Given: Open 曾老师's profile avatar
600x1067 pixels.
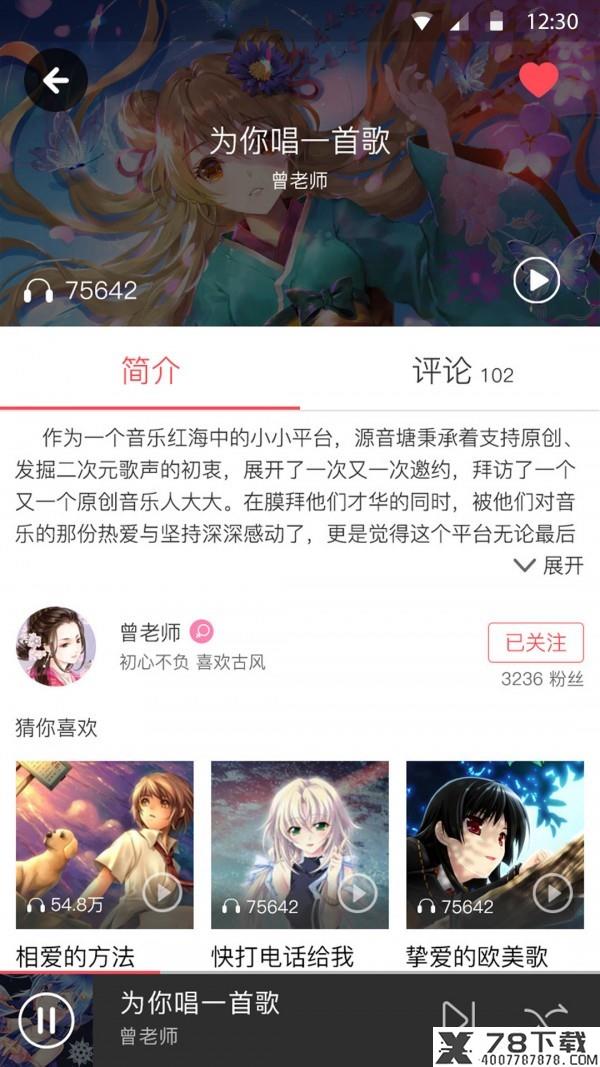Looking at the screenshot, I should click(x=56, y=646).
